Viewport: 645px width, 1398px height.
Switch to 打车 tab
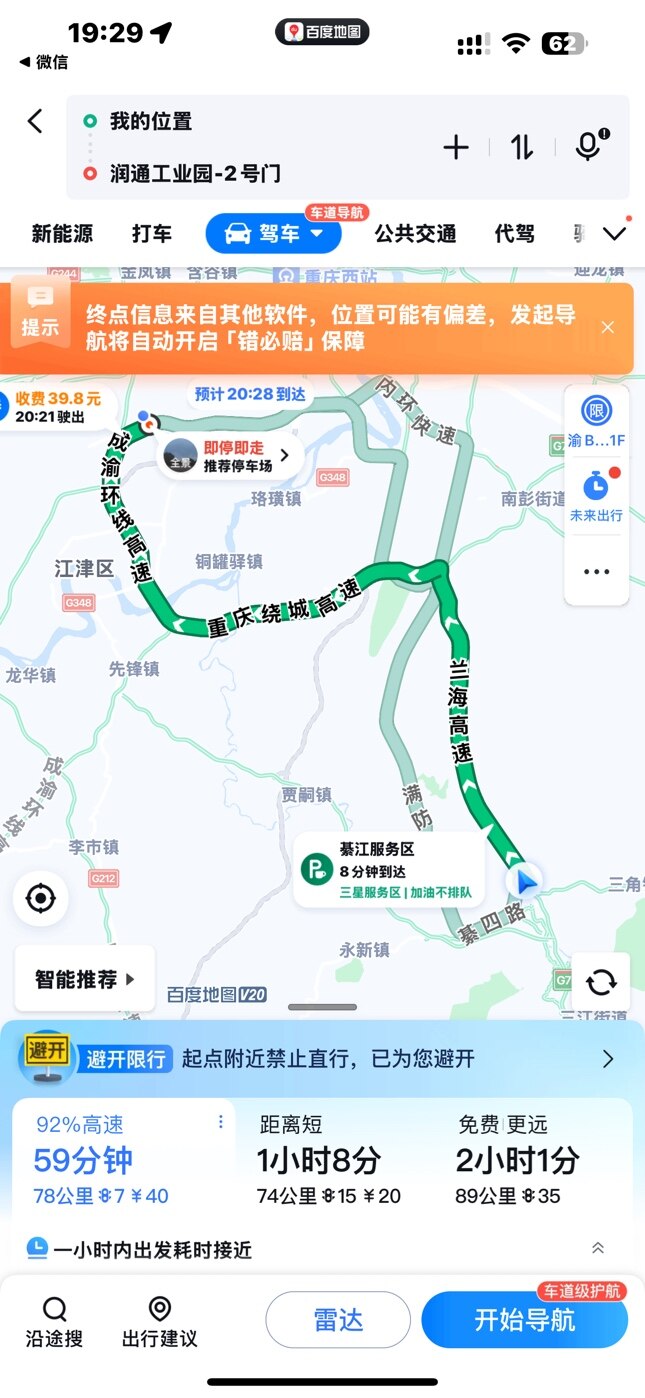coord(152,234)
